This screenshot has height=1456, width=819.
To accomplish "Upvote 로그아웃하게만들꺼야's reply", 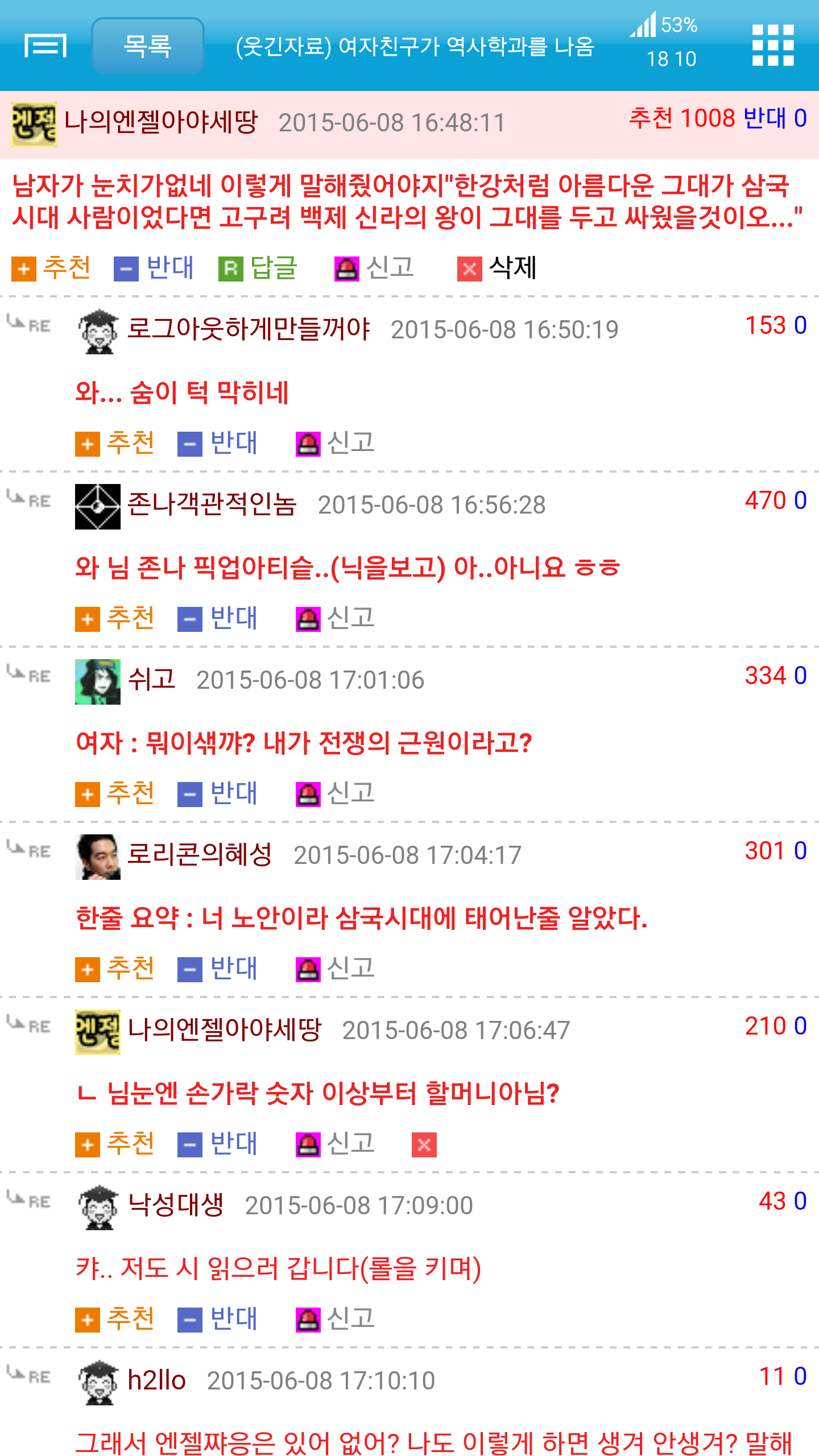I will [115, 443].
